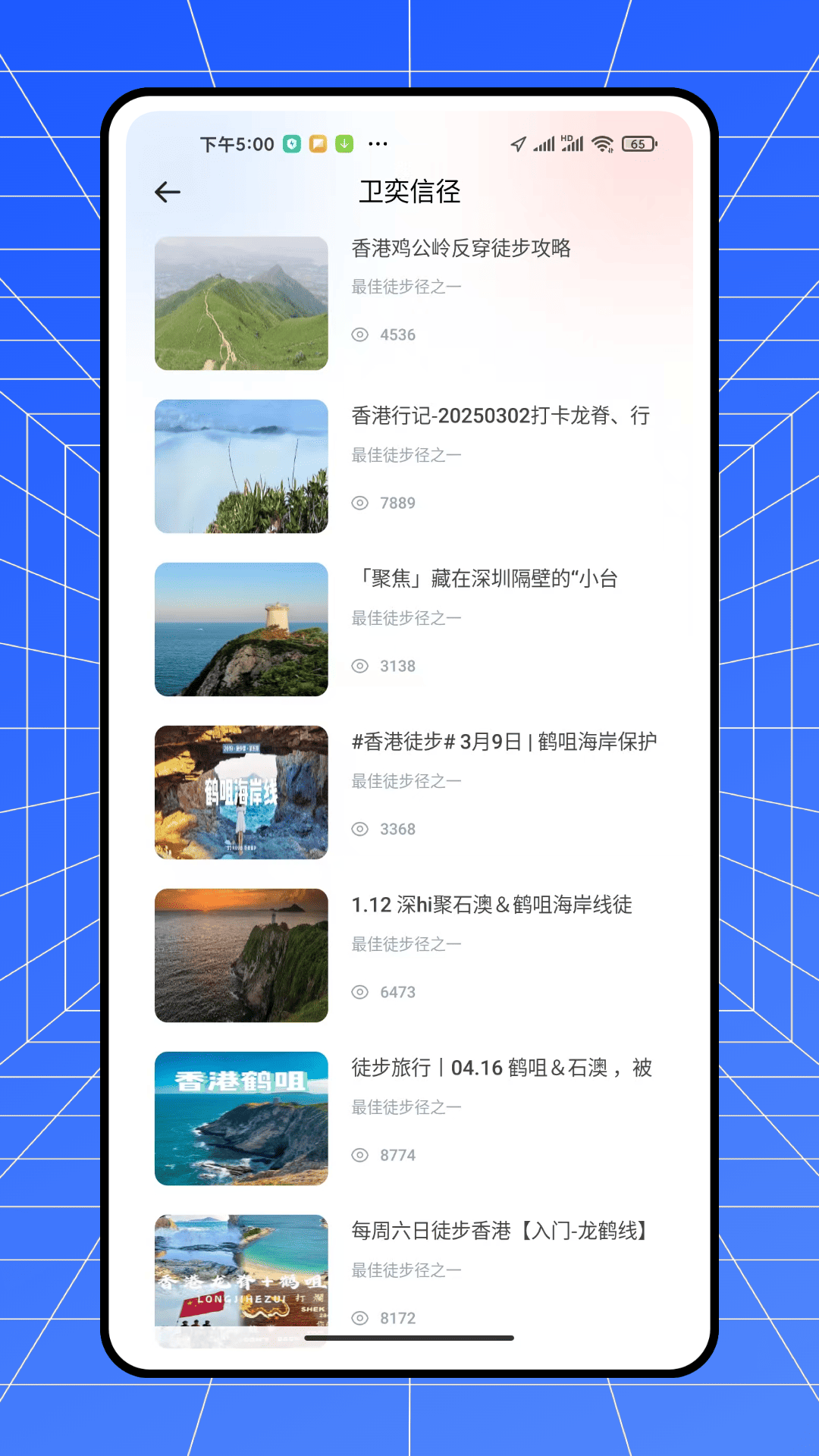Open the 1.12 深hi聚石澳 article

pyautogui.click(x=494, y=904)
